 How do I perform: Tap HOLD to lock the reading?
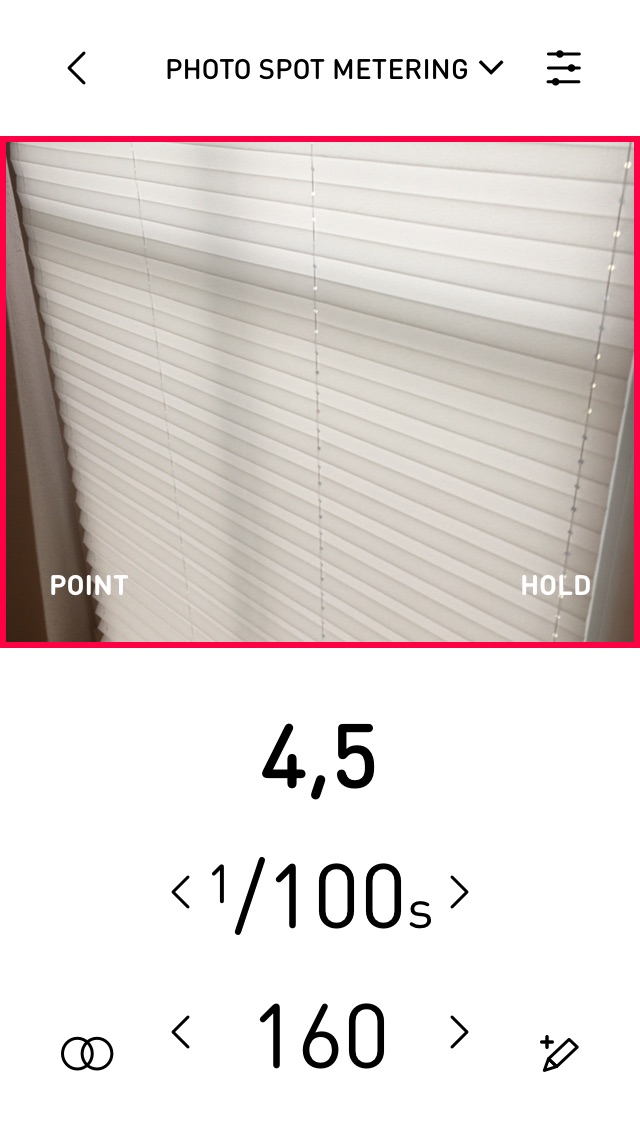(x=555, y=585)
